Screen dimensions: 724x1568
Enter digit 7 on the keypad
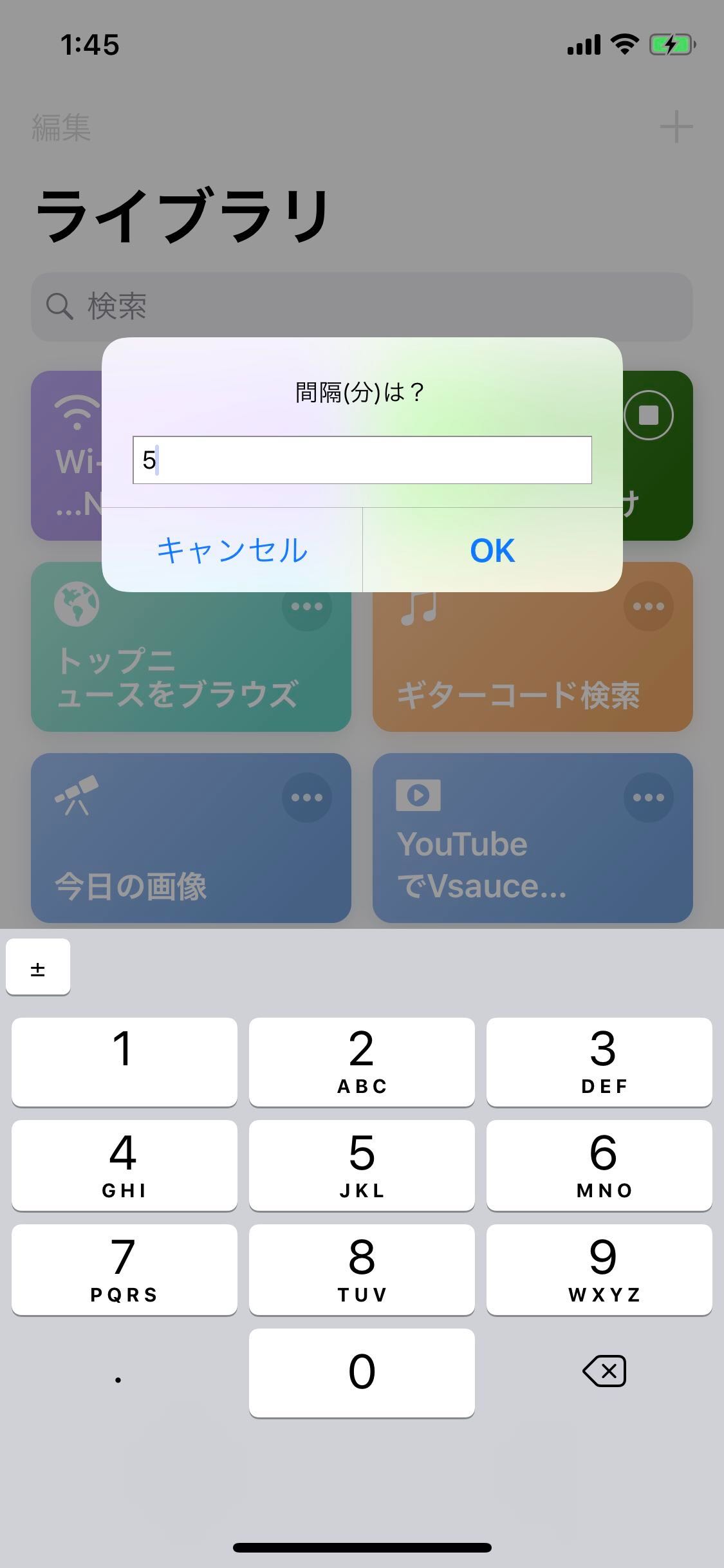point(124,1270)
